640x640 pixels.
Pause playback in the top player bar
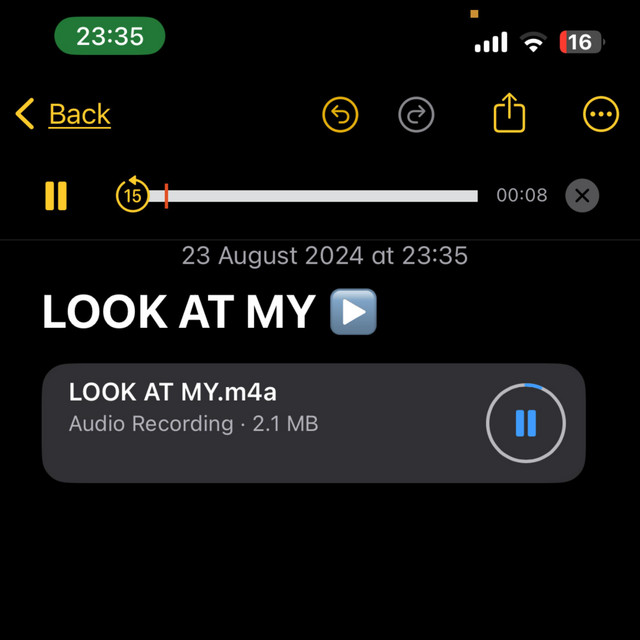(56, 195)
